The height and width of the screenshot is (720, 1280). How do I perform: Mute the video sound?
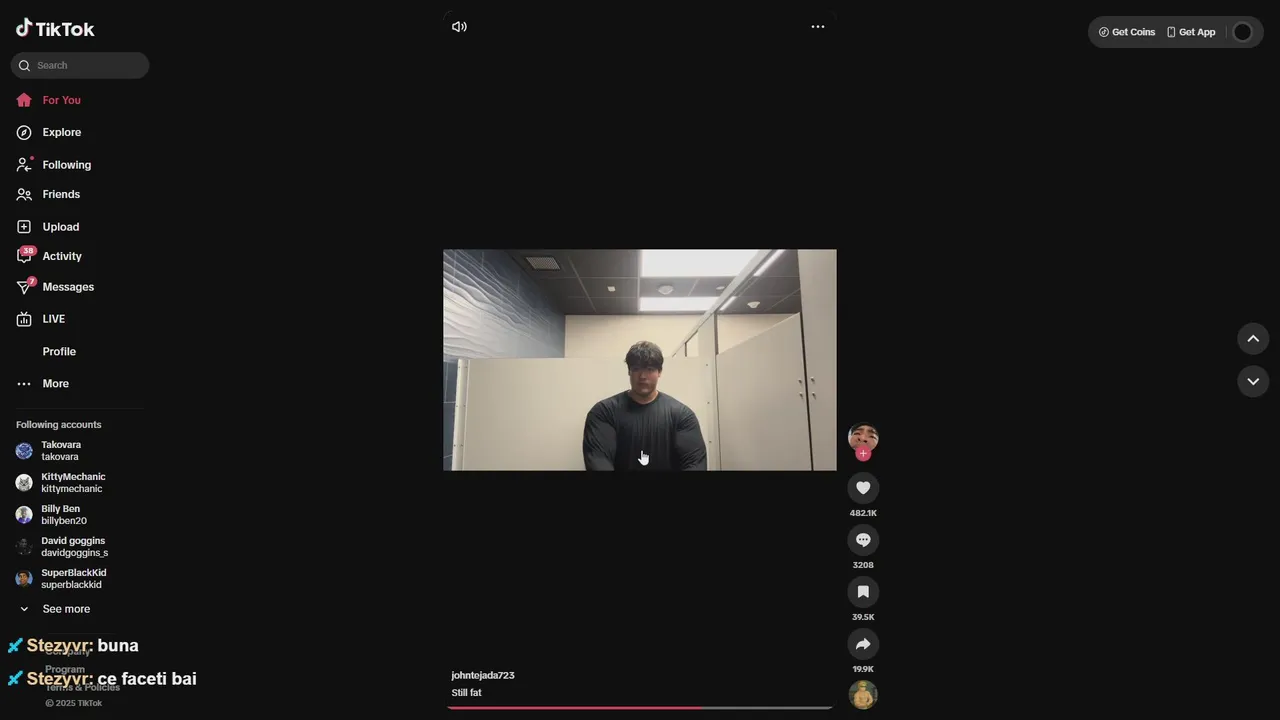pos(459,27)
